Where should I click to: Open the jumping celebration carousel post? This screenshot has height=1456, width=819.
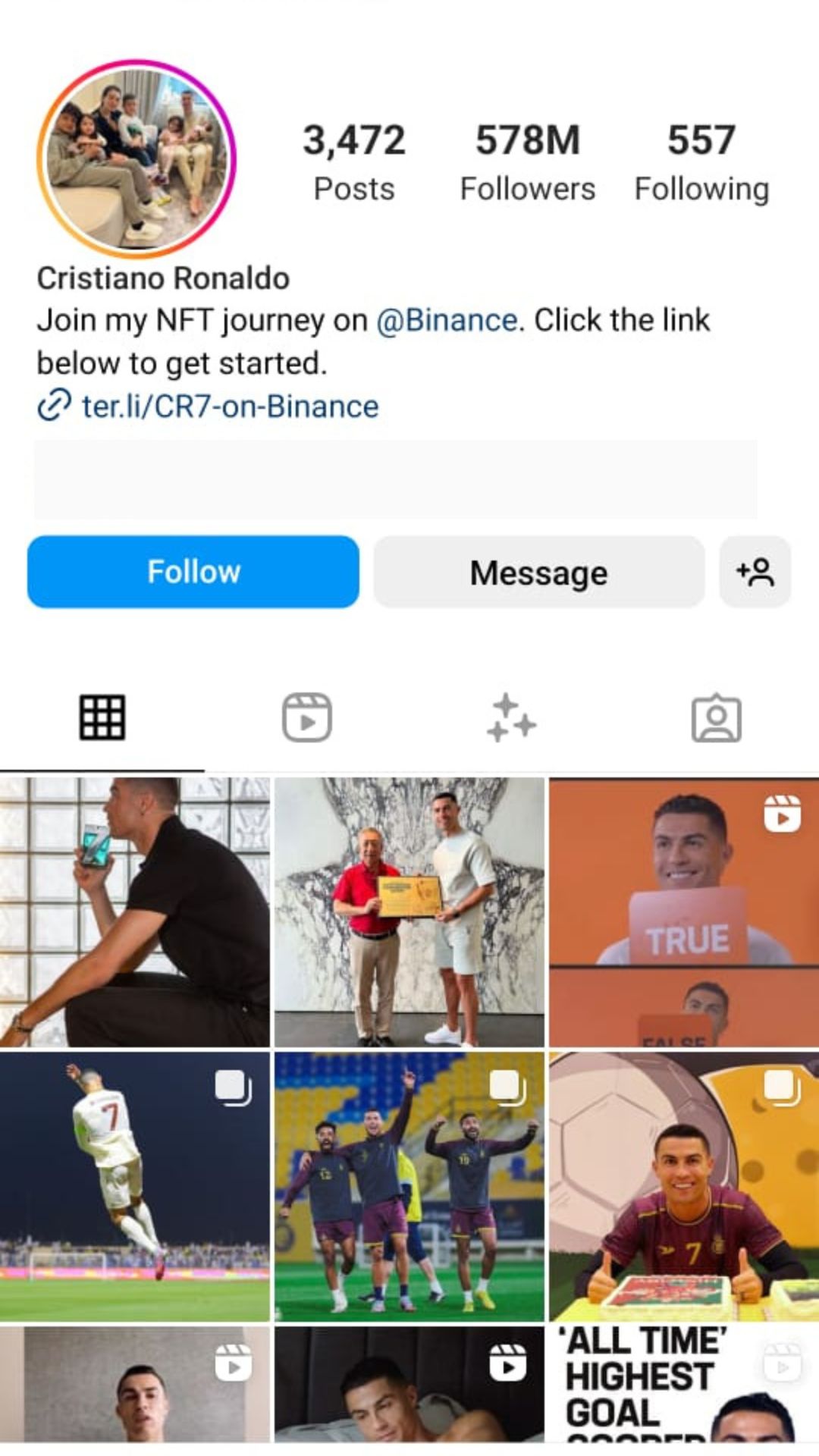click(135, 1187)
